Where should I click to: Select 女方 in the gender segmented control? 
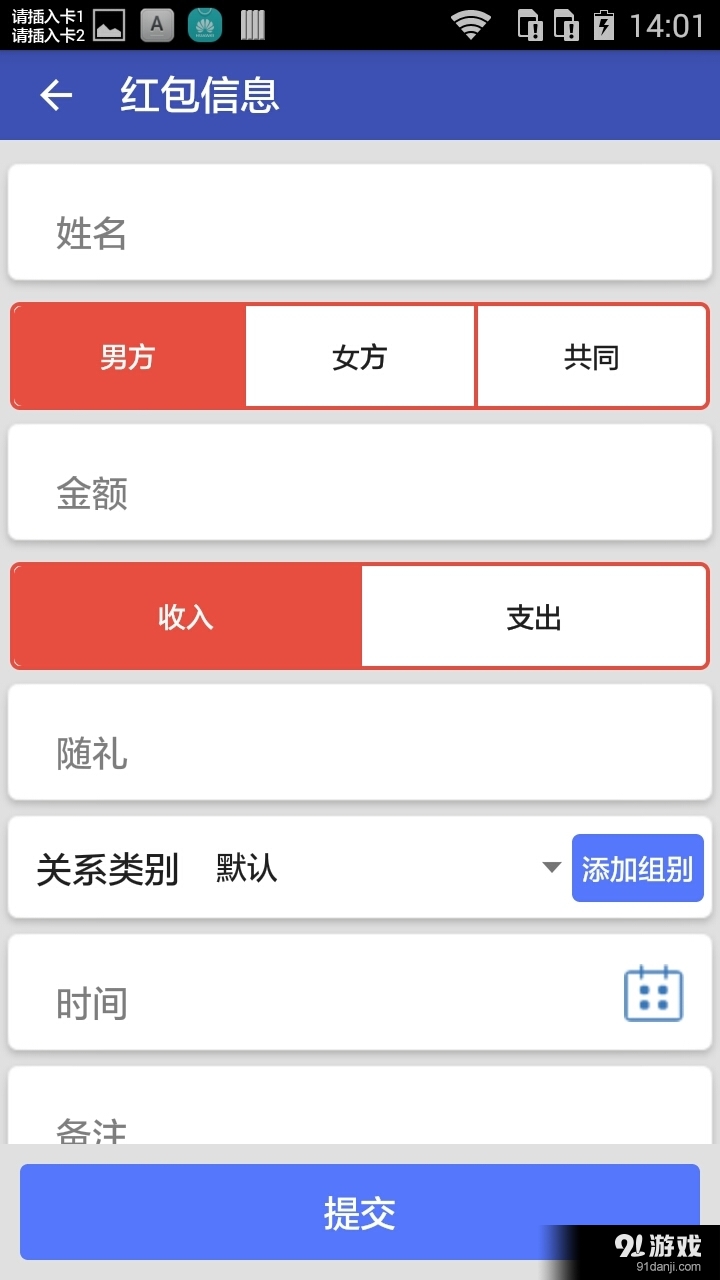pos(359,356)
